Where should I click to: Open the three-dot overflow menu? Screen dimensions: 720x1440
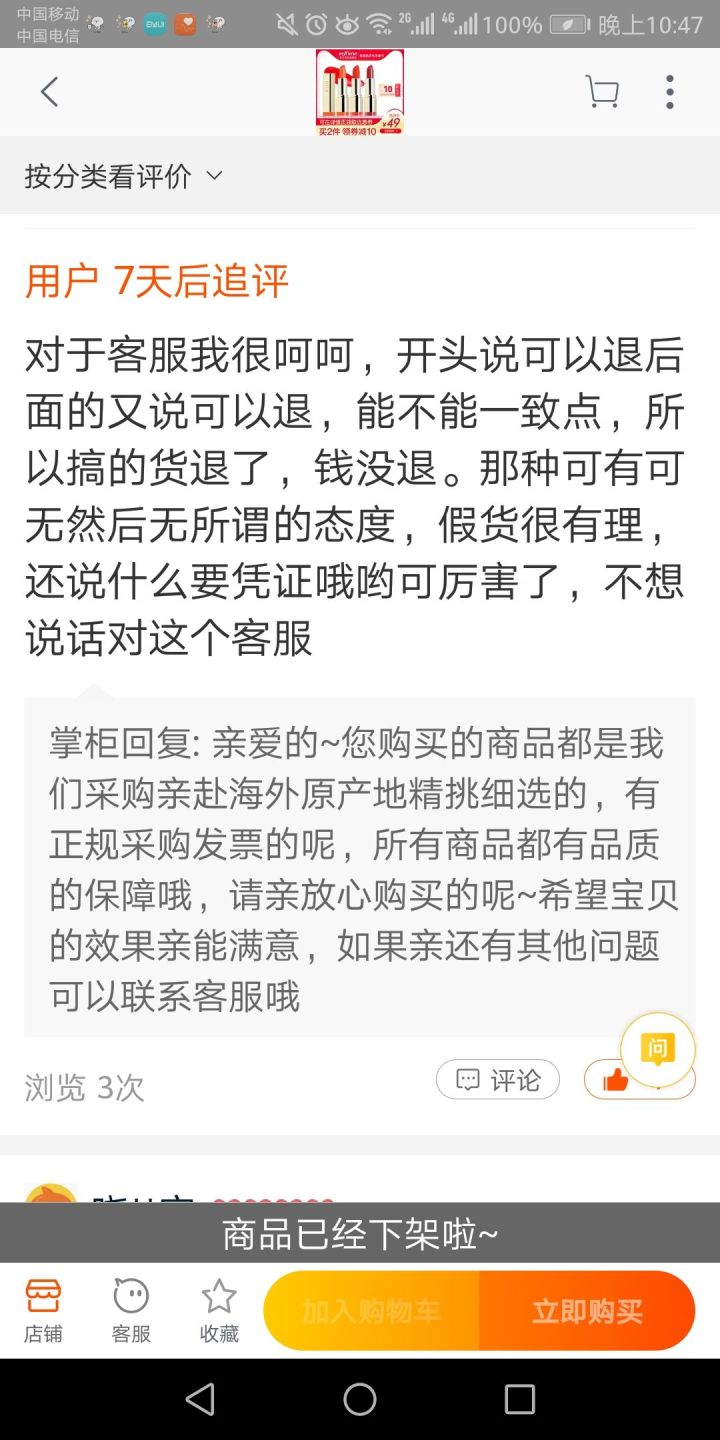tap(670, 92)
